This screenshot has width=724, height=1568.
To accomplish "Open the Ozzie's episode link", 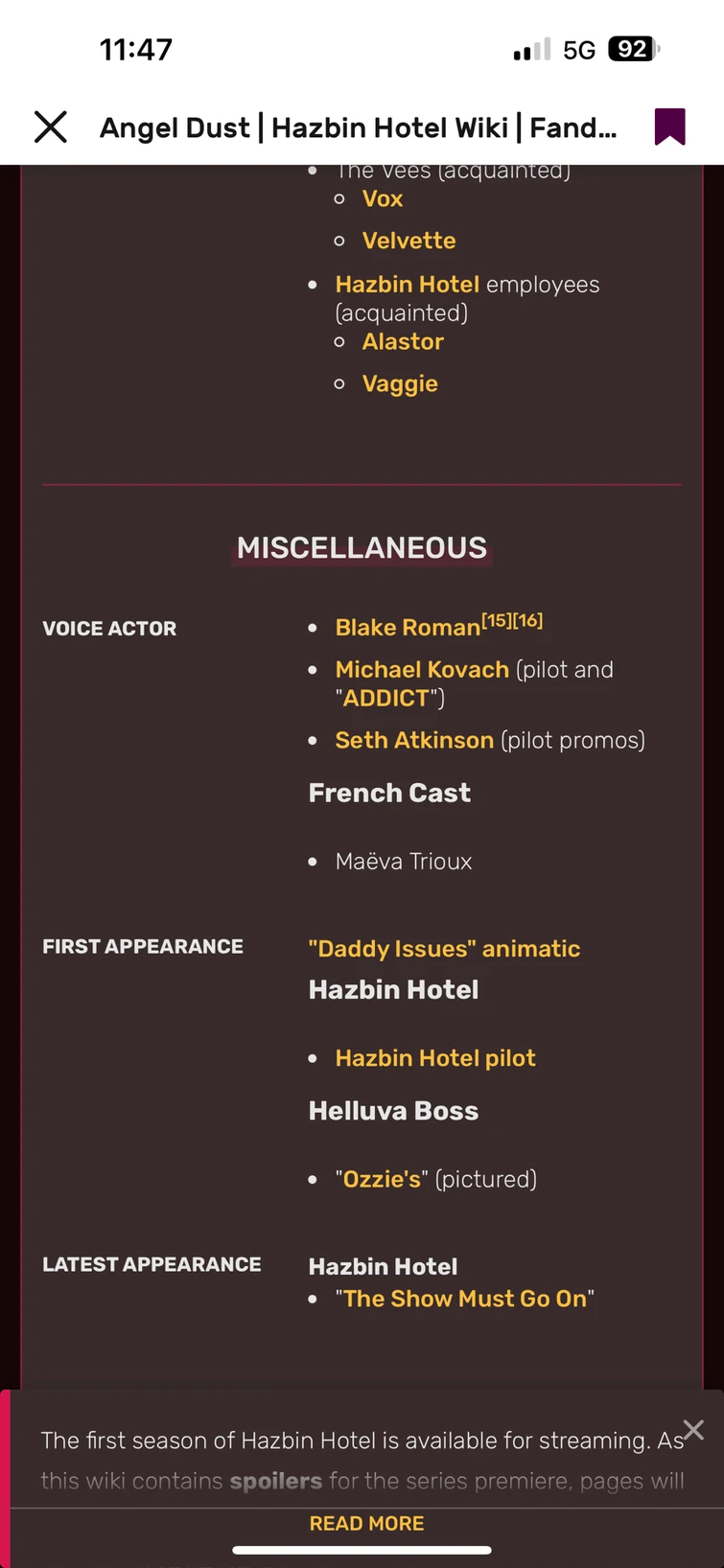I will [x=382, y=1179].
